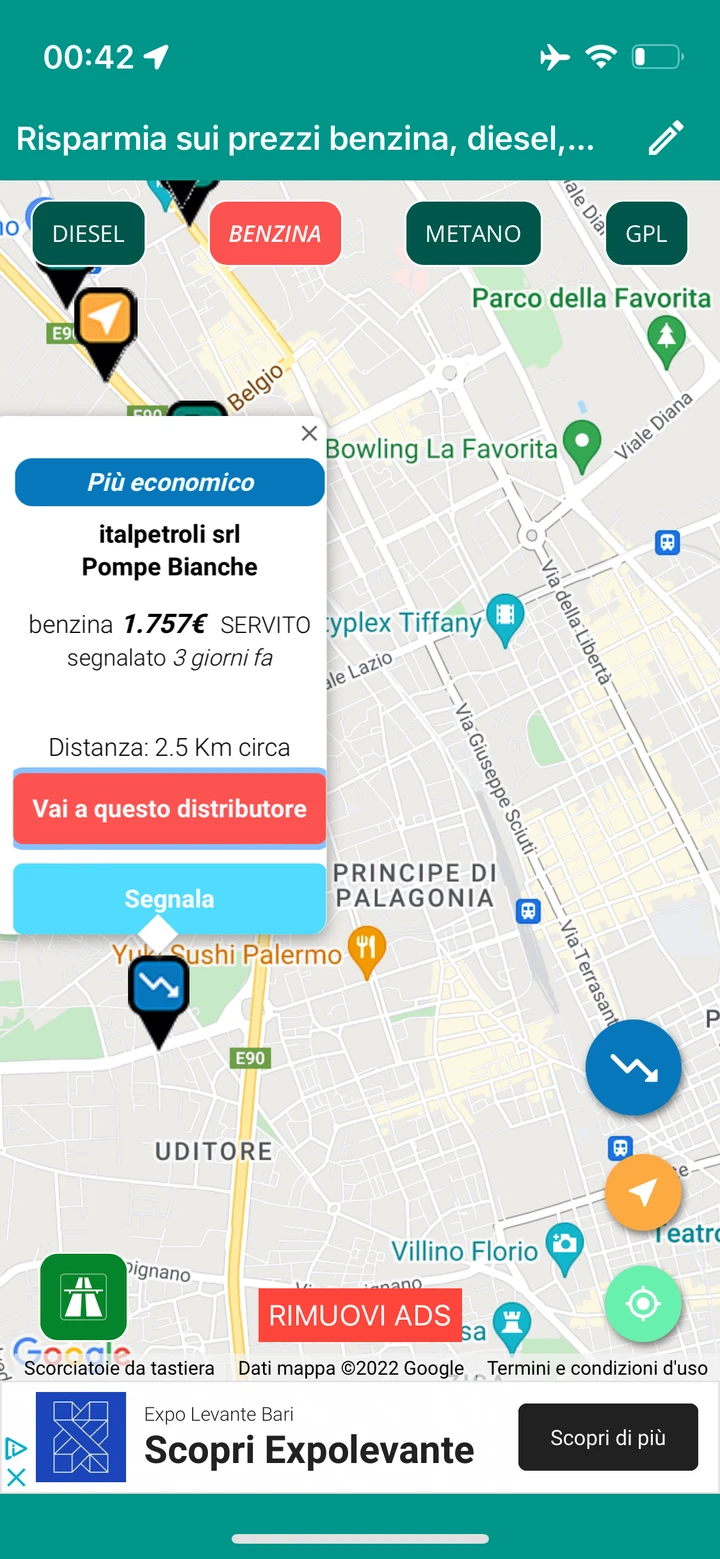Viewport: 720px width, 1559px height.
Task: Open Termini e condizioni d'uso
Action: tap(597, 1368)
